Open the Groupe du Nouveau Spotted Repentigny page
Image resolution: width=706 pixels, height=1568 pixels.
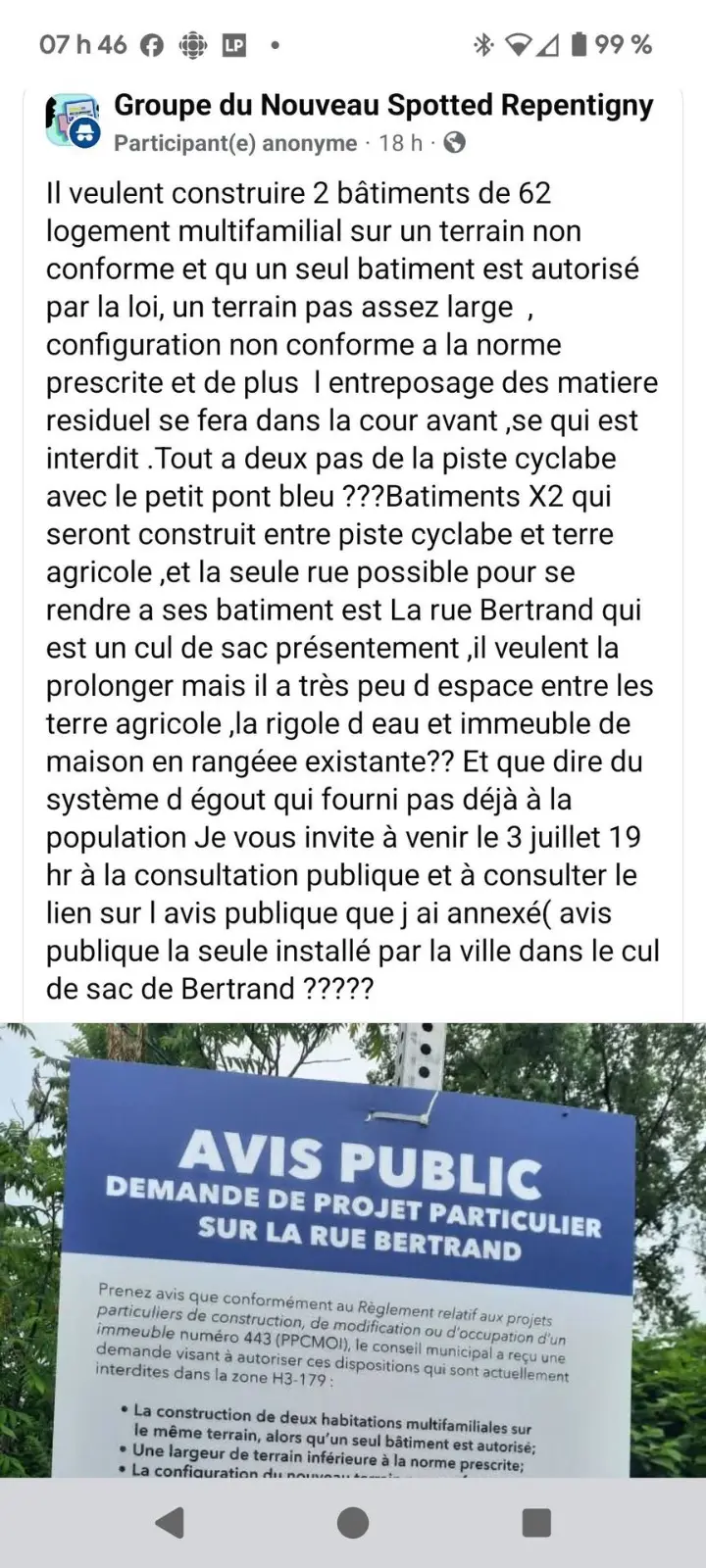(x=383, y=106)
